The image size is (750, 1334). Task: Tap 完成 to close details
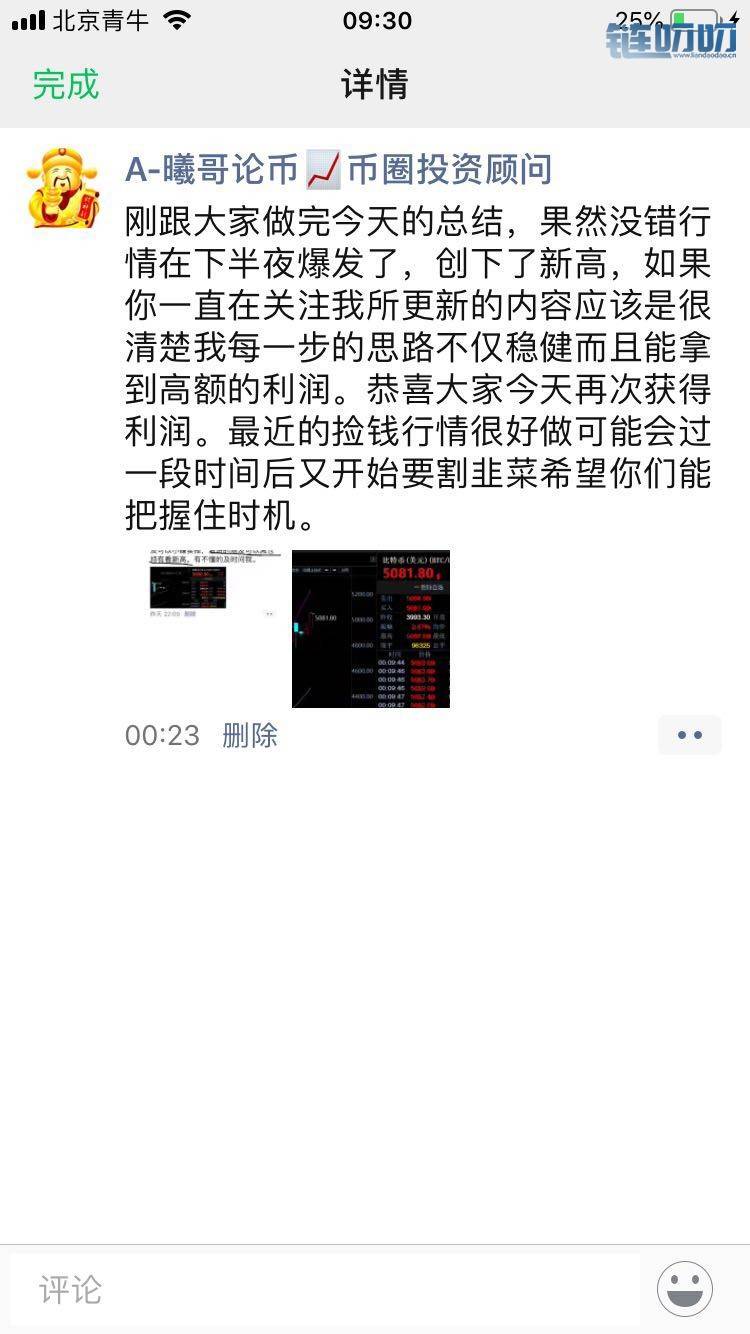(x=66, y=84)
